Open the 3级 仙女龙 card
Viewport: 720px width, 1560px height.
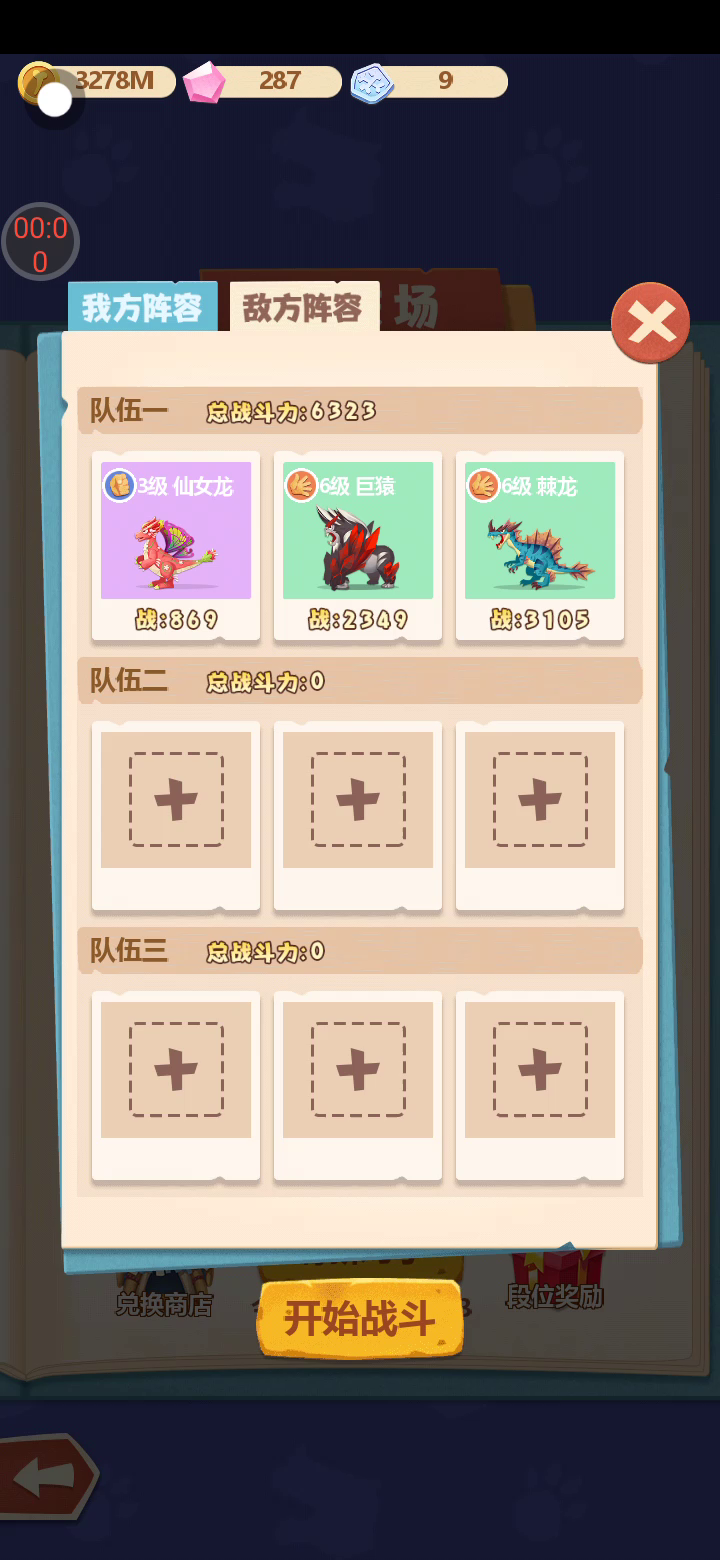[176, 545]
